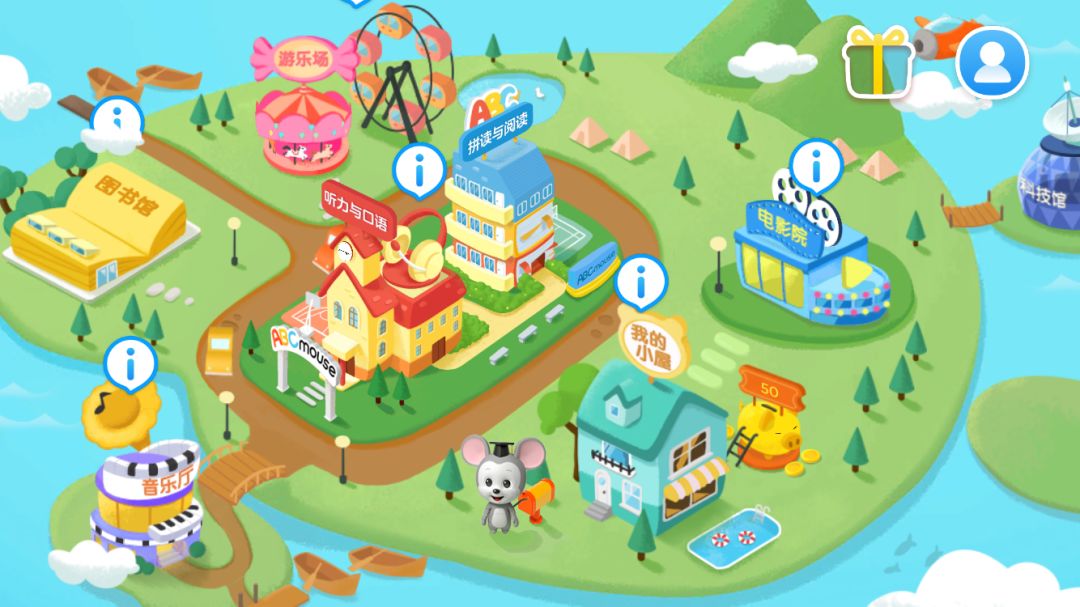Tap the info bubble above 听力与口语
The image size is (1080, 607).
pos(419,169)
